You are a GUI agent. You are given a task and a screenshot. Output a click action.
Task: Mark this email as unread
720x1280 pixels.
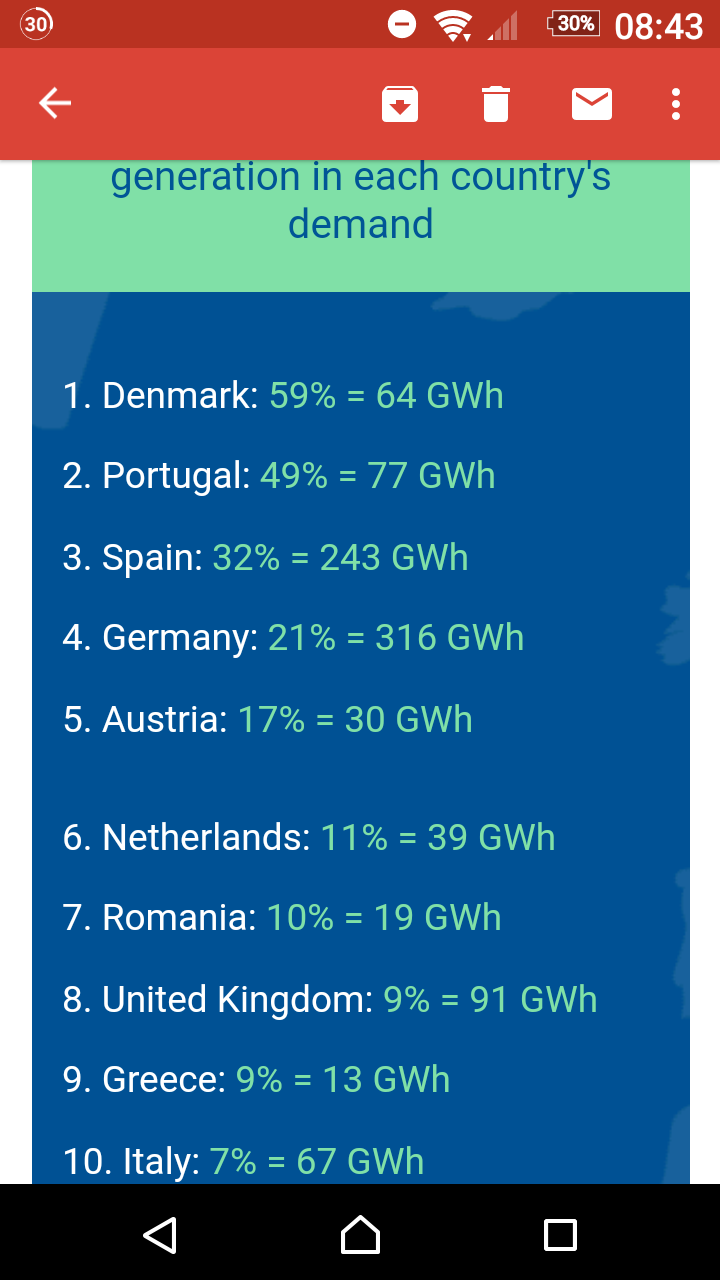click(592, 104)
